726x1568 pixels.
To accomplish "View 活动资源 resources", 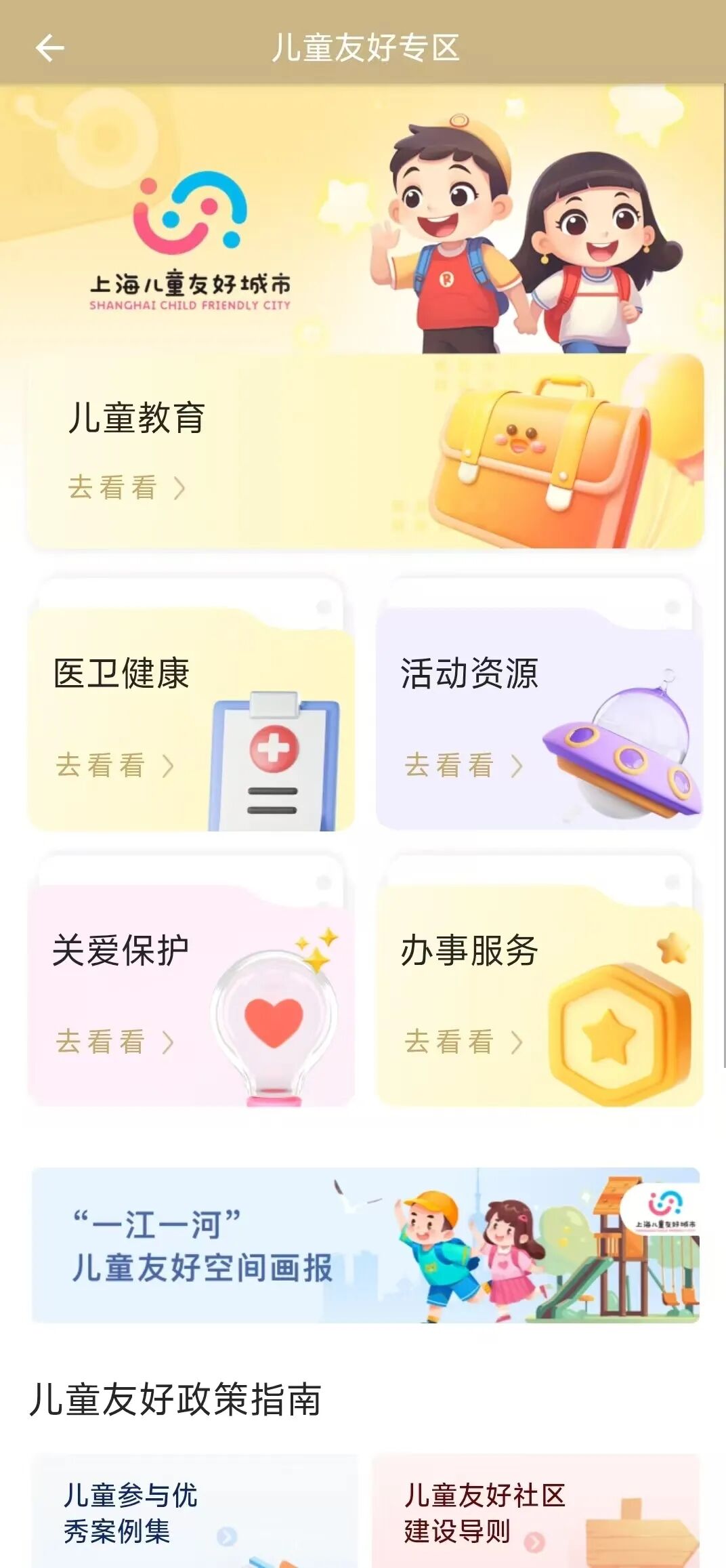I will pyautogui.click(x=539, y=718).
